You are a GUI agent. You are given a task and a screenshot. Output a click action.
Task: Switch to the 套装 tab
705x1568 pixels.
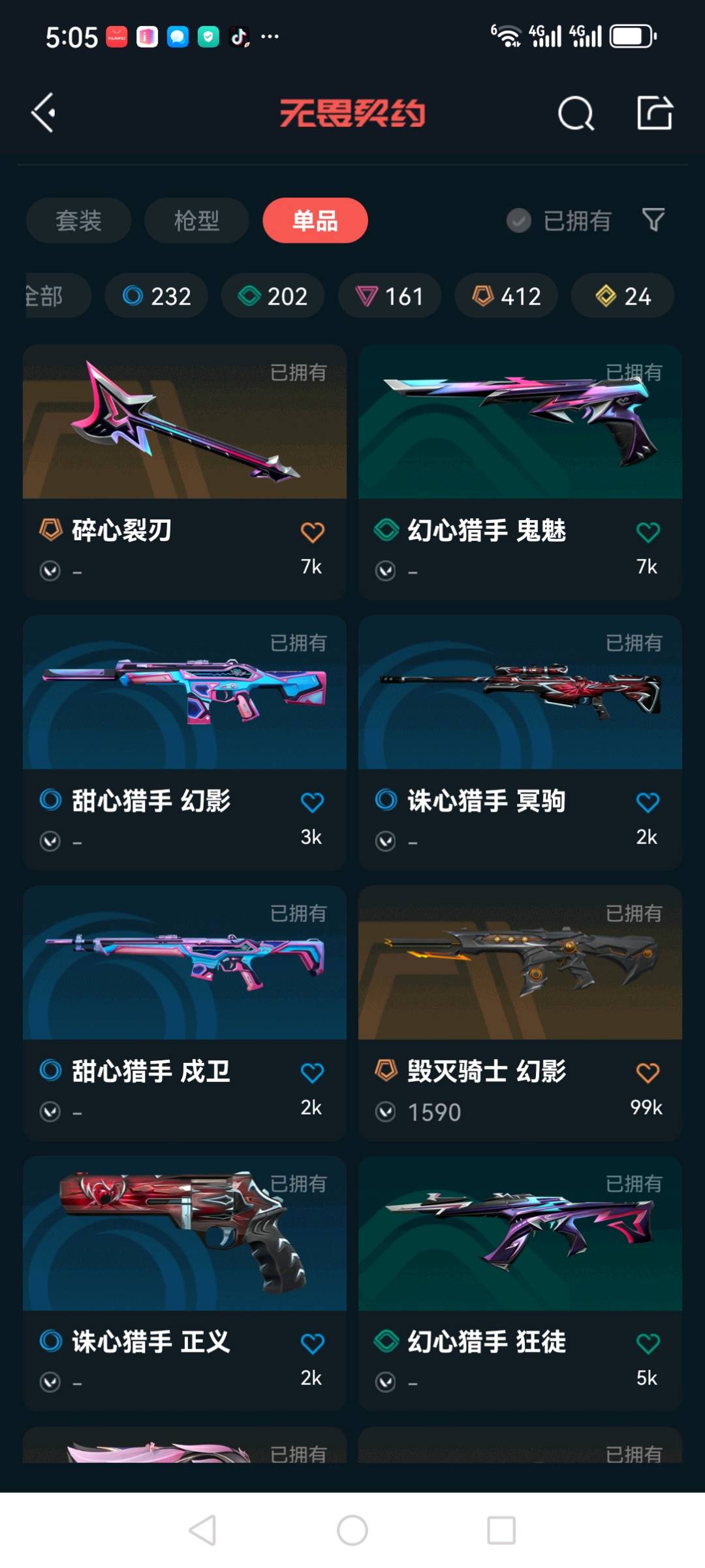[78, 221]
